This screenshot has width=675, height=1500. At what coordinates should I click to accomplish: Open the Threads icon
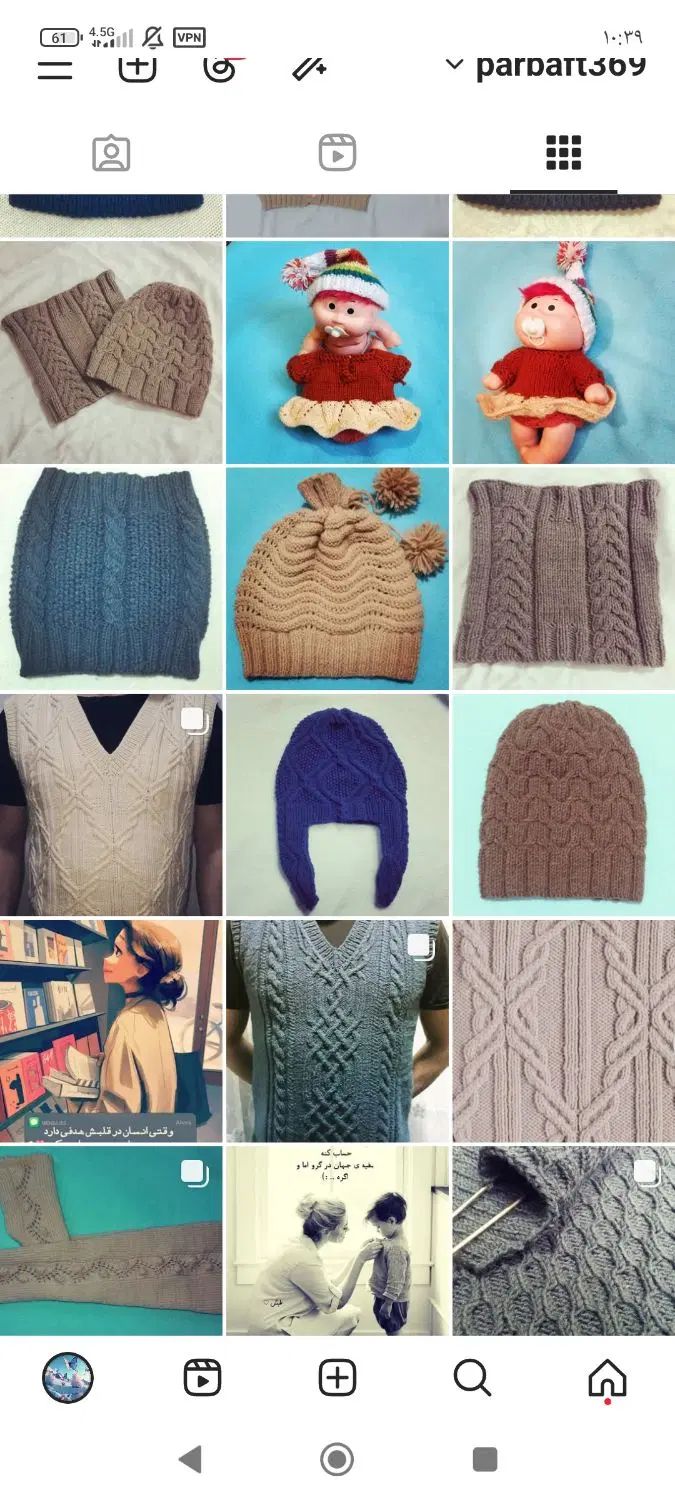point(220,68)
